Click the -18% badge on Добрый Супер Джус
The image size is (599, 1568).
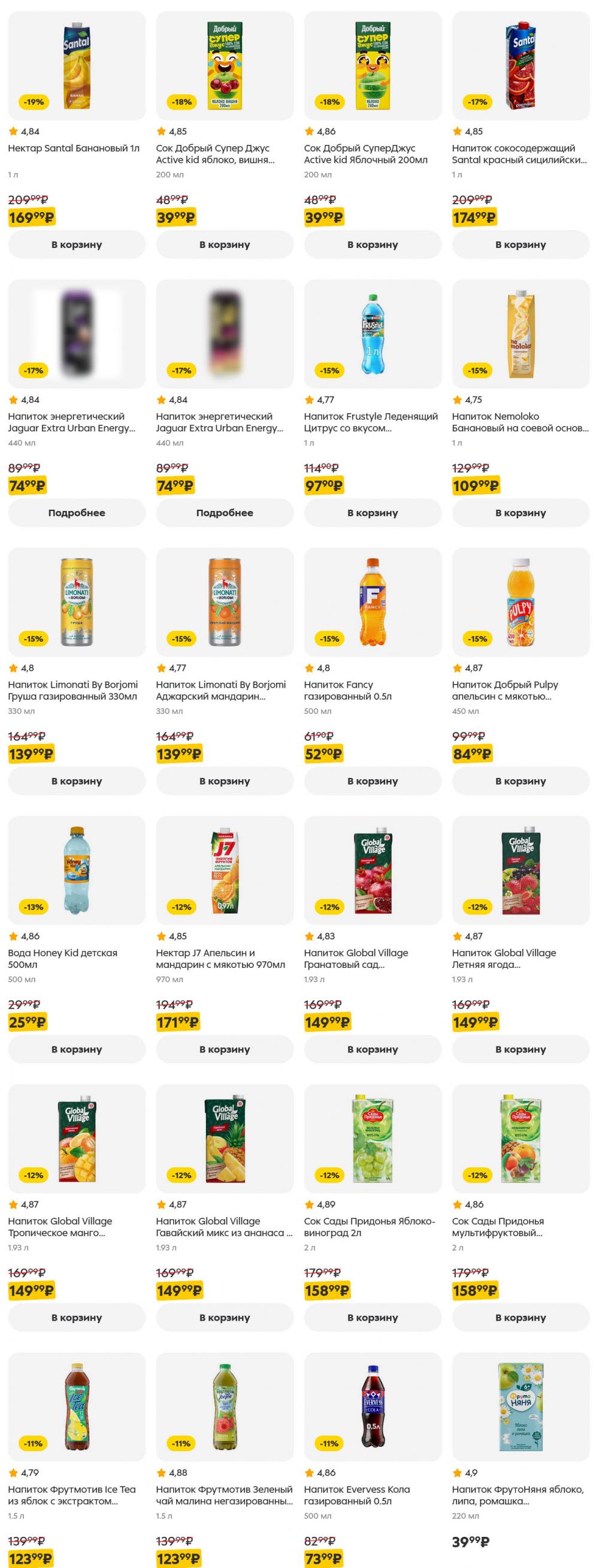(183, 102)
